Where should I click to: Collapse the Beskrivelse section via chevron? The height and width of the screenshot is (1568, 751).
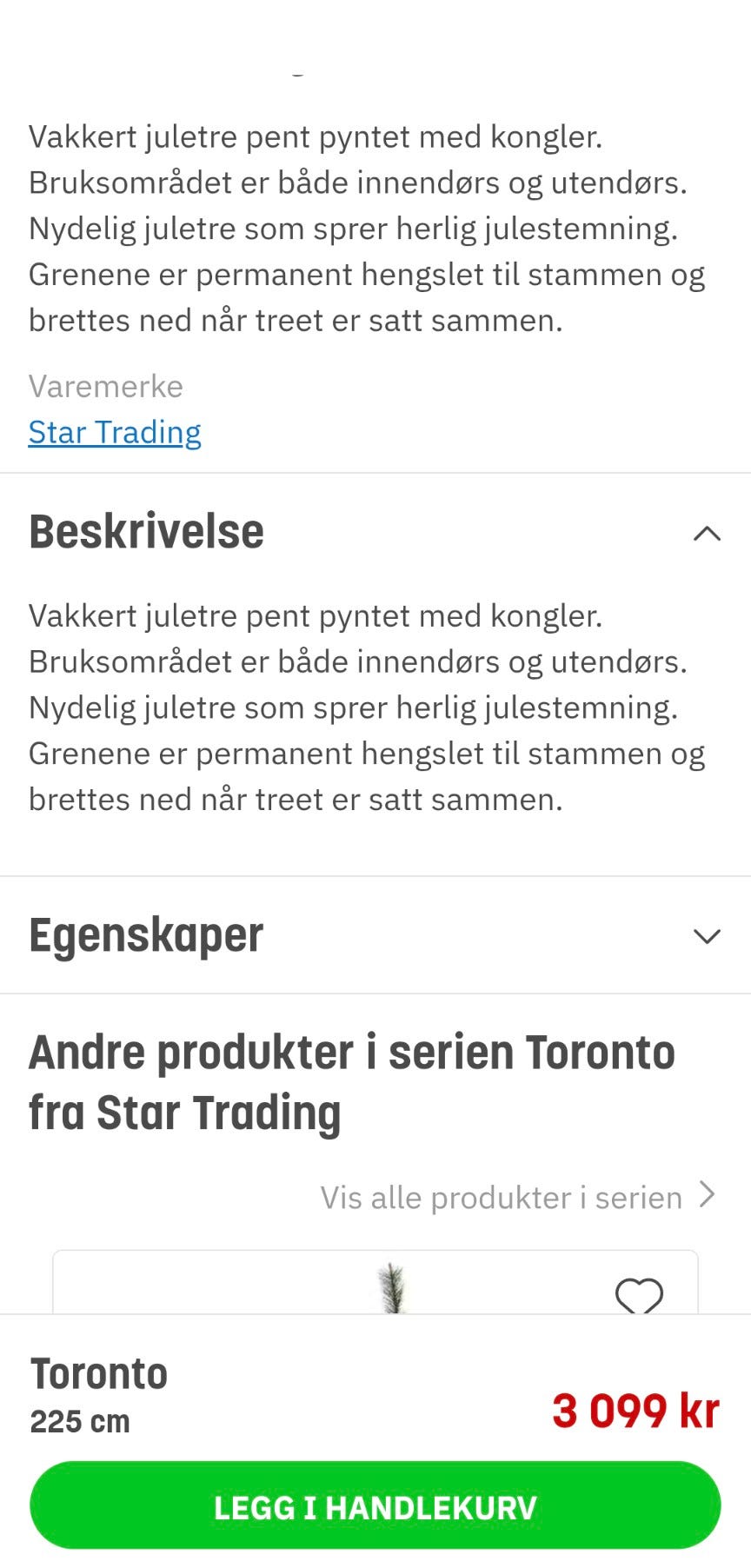point(708,535)
